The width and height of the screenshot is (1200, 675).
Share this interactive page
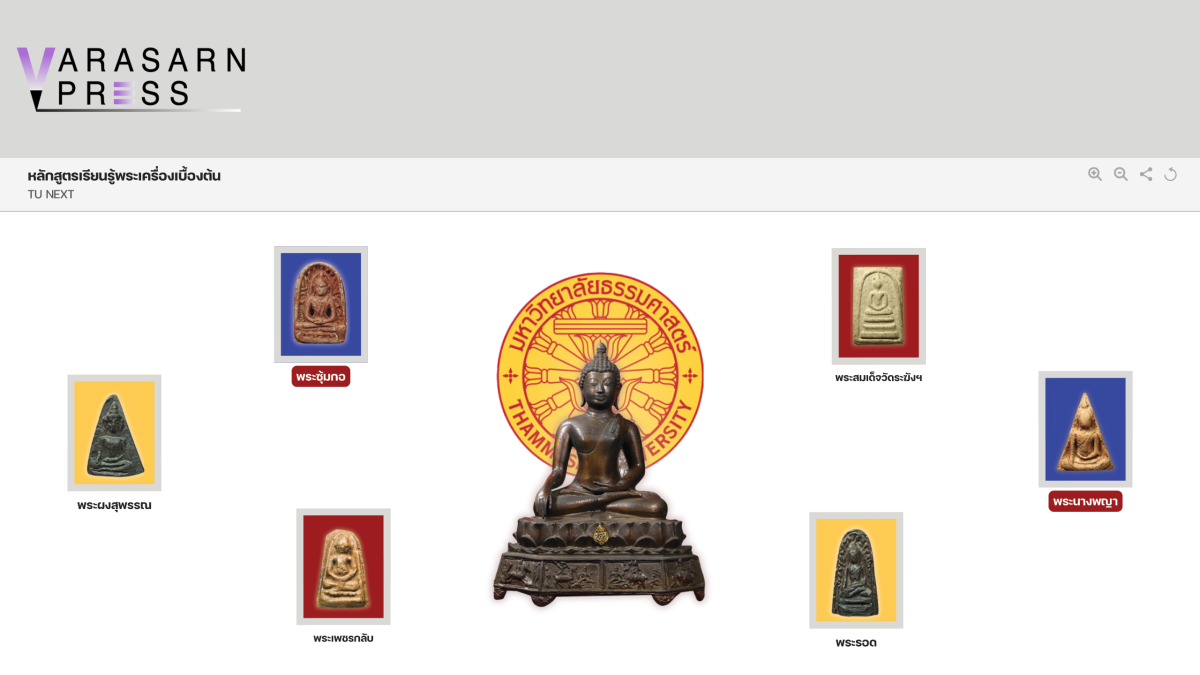(x=1146, y=174)
